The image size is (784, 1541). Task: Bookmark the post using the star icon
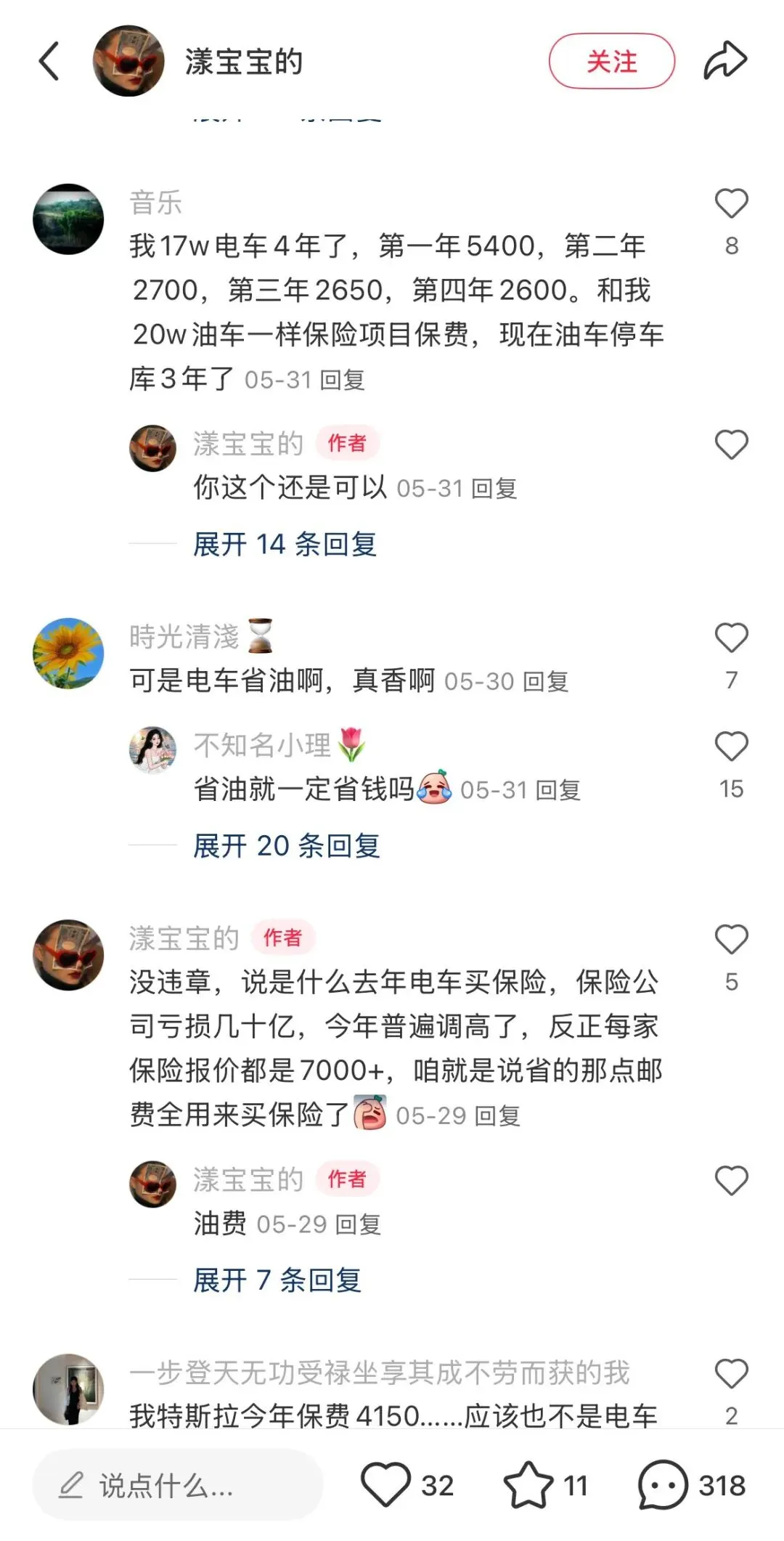point(528,1484)
